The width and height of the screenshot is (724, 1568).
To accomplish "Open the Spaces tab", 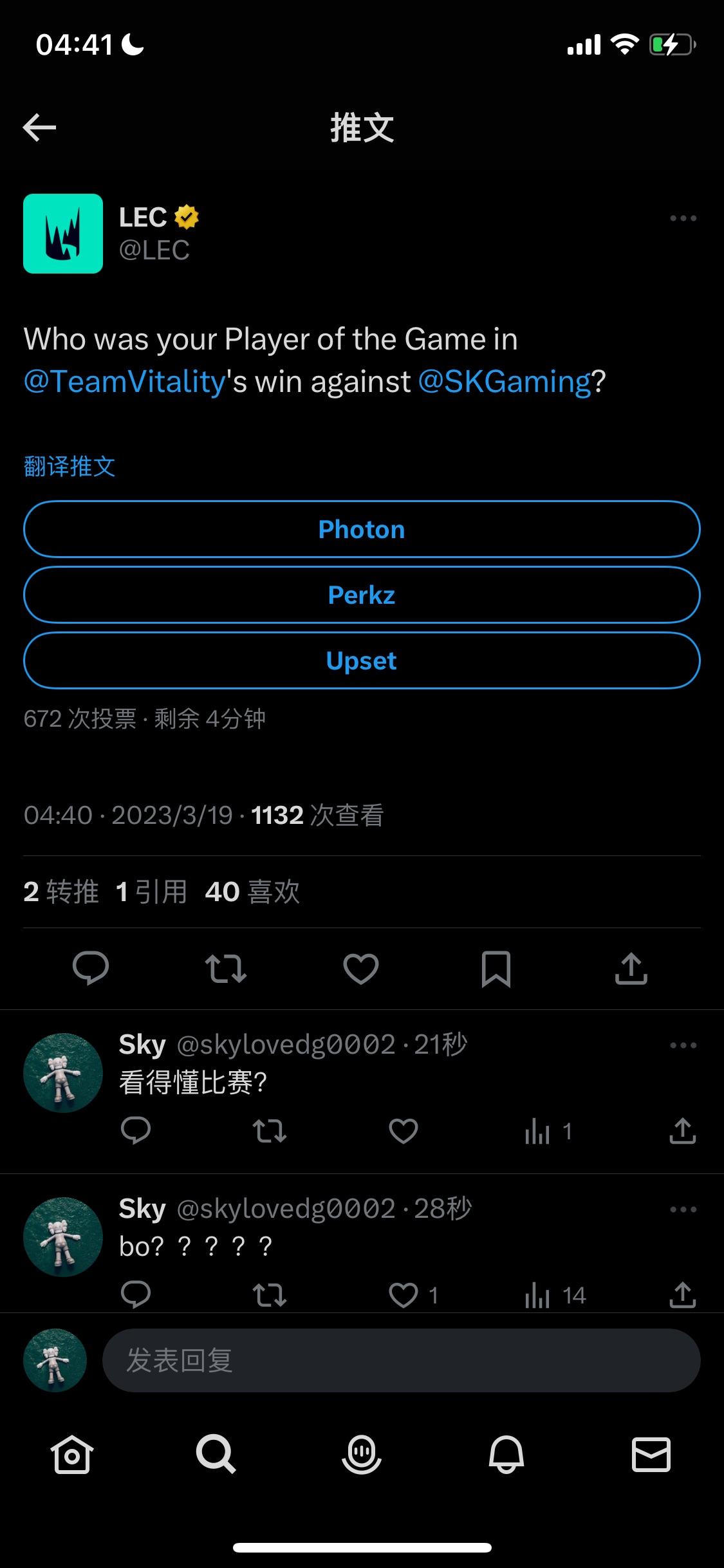I will tap(362, 1454).
